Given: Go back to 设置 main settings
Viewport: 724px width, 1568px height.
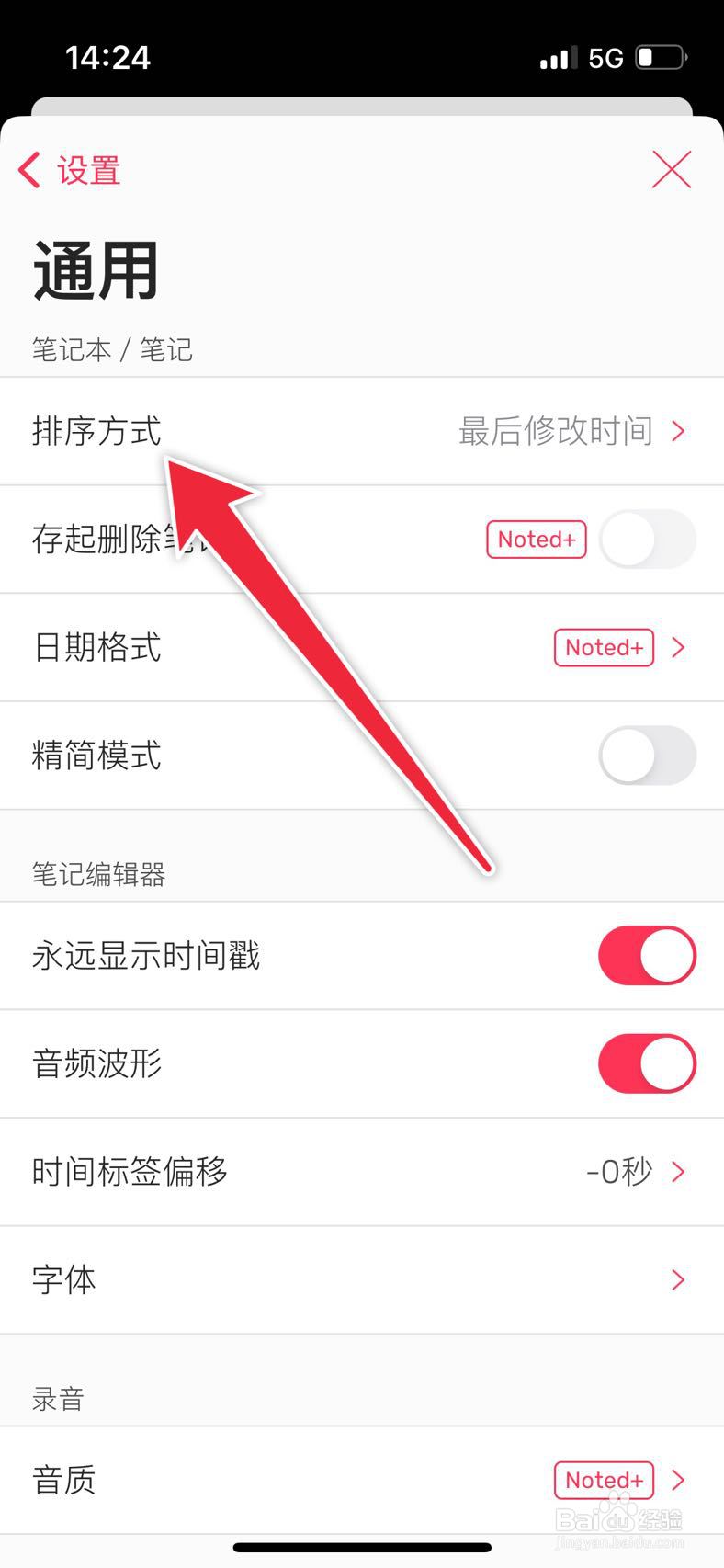Looking at the screenshot, I should [x=71, y=170].
